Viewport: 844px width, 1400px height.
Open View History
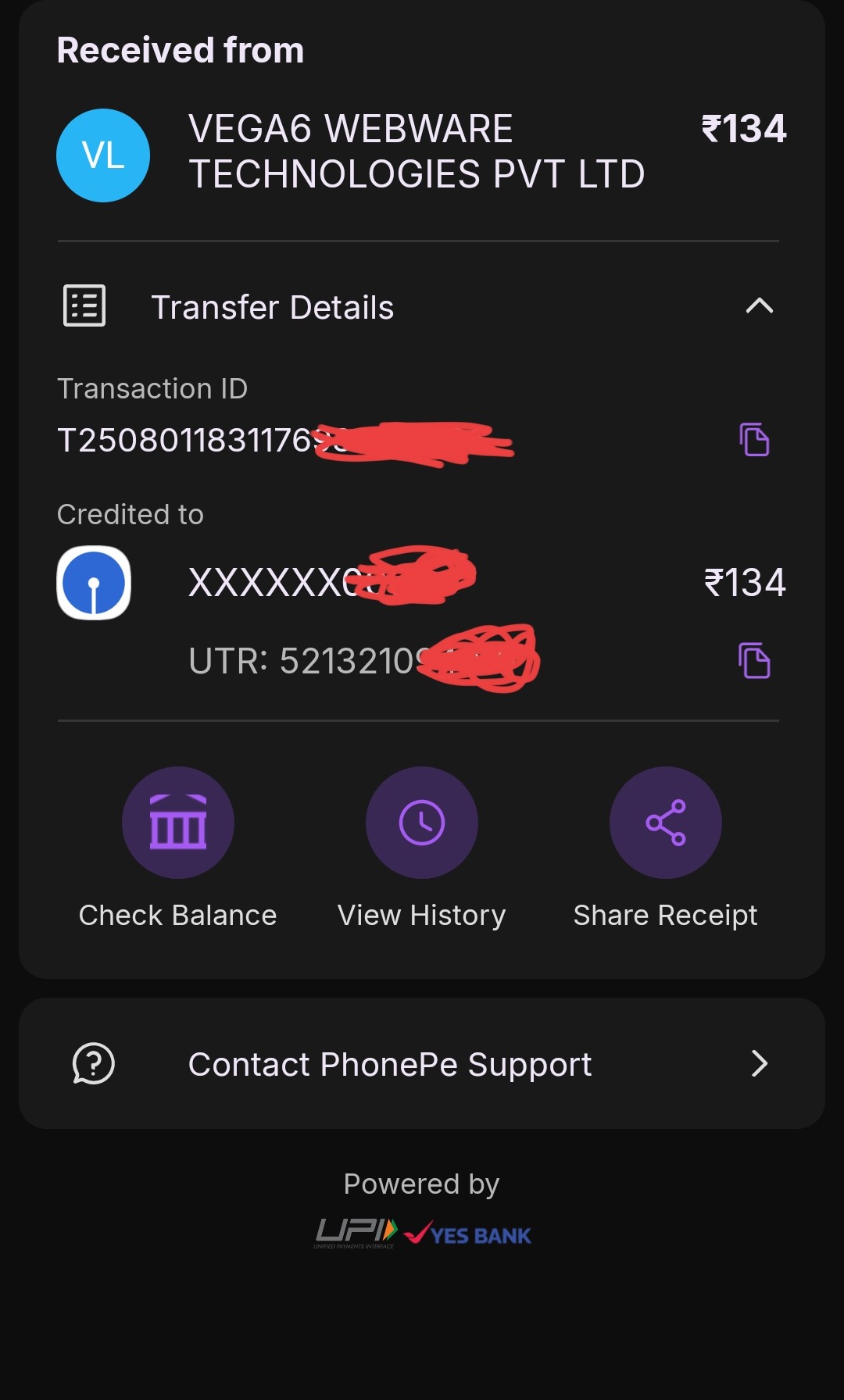tap(422, 823)
